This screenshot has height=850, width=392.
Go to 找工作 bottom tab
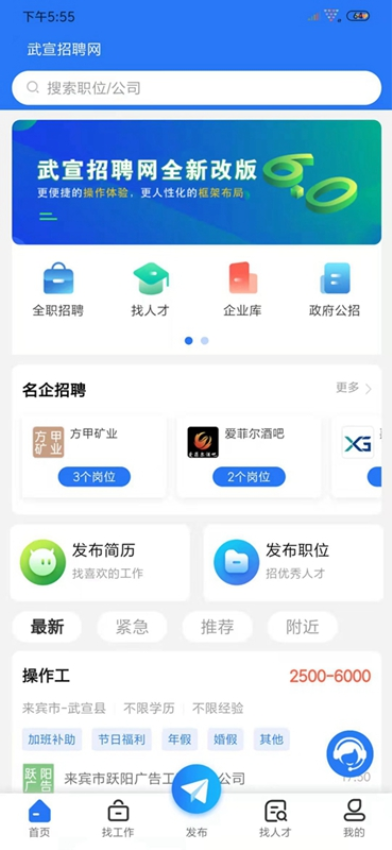[118, 819]
